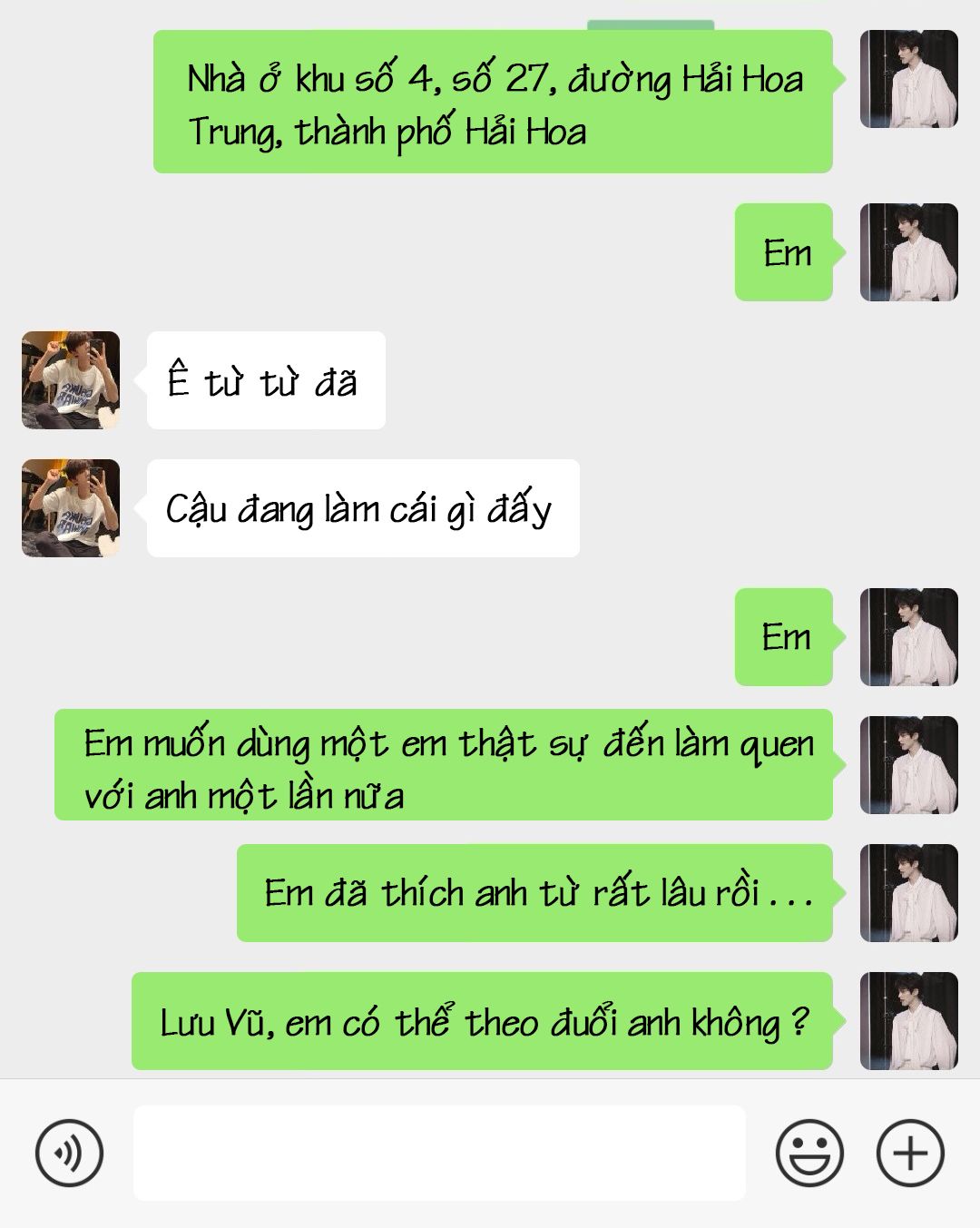Tap sender avatar next to "Lưu Vũ" message
The width and height of the screenshot is (980, 1228).
click(908, 1021)
